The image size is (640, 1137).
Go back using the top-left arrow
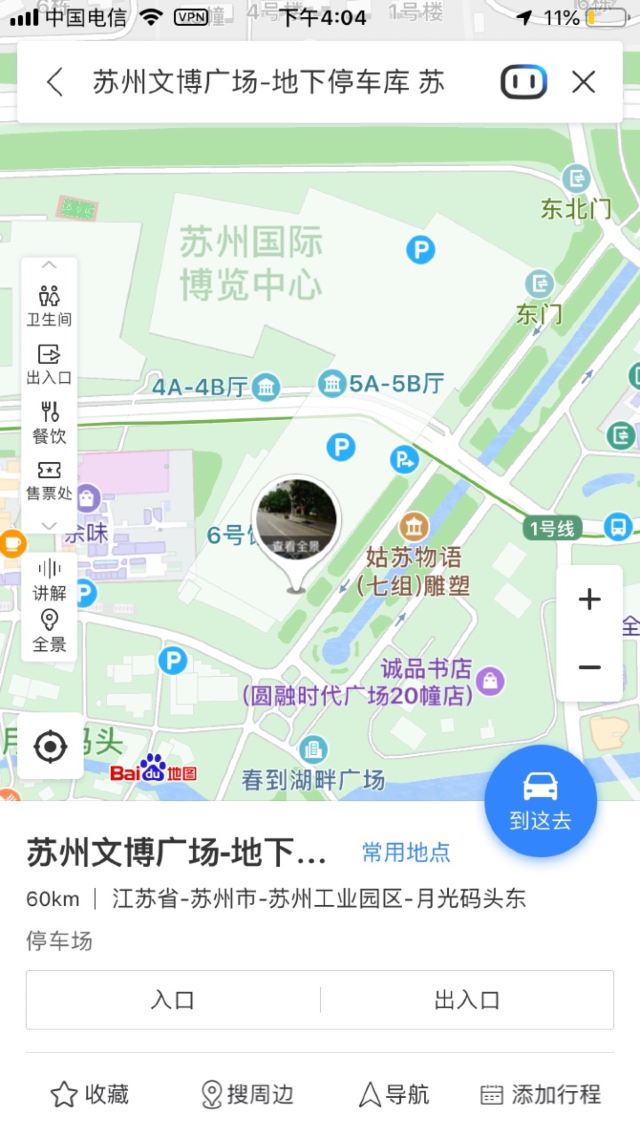(55, 82)
